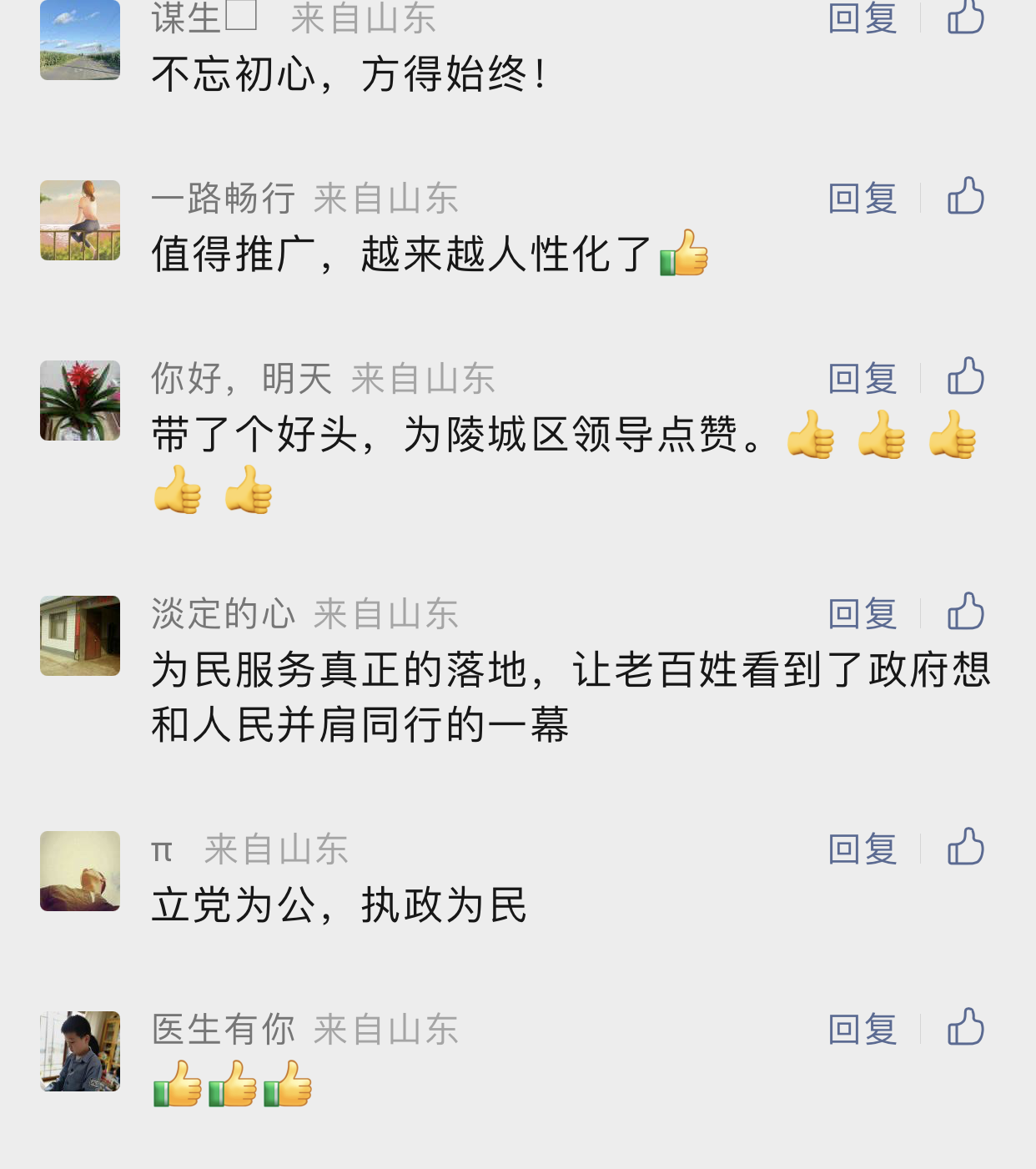Image resolution: width=1036 pixels, height=1169 pixels.
Task: View 你好，明天's avatar profile
Action: [x=80, y=401]
